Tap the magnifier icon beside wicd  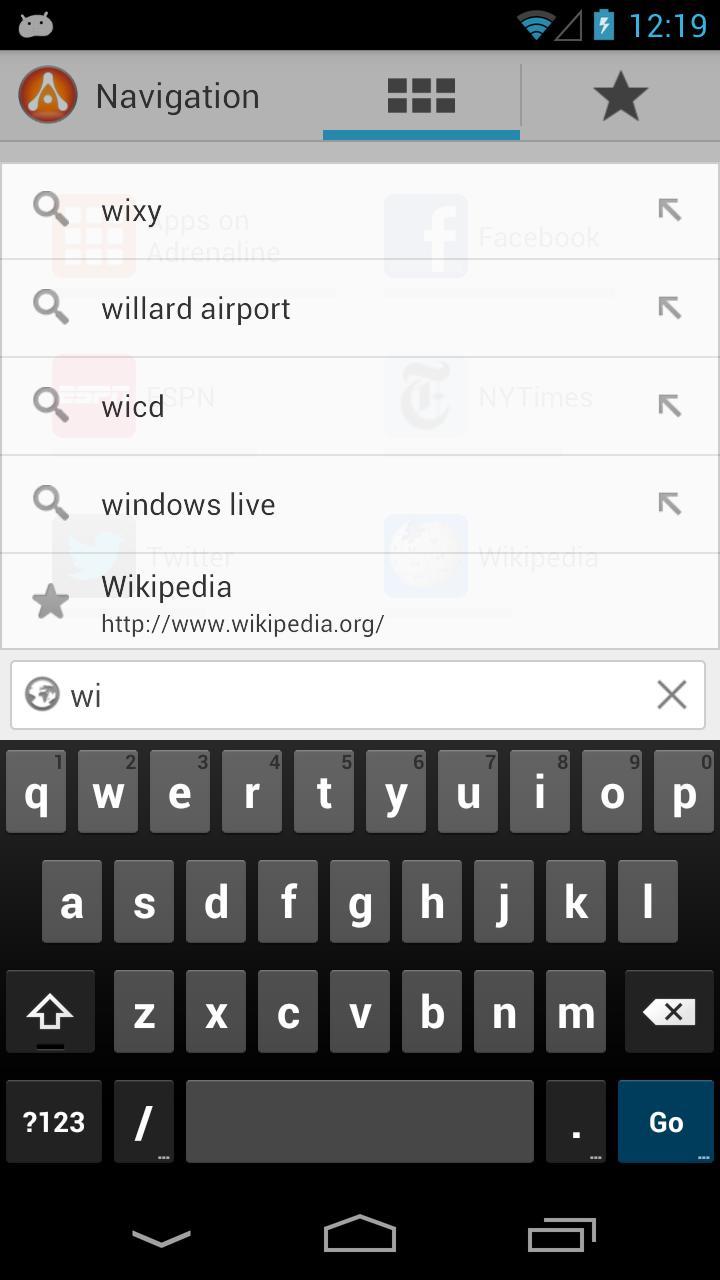click(x=50, y=405)
